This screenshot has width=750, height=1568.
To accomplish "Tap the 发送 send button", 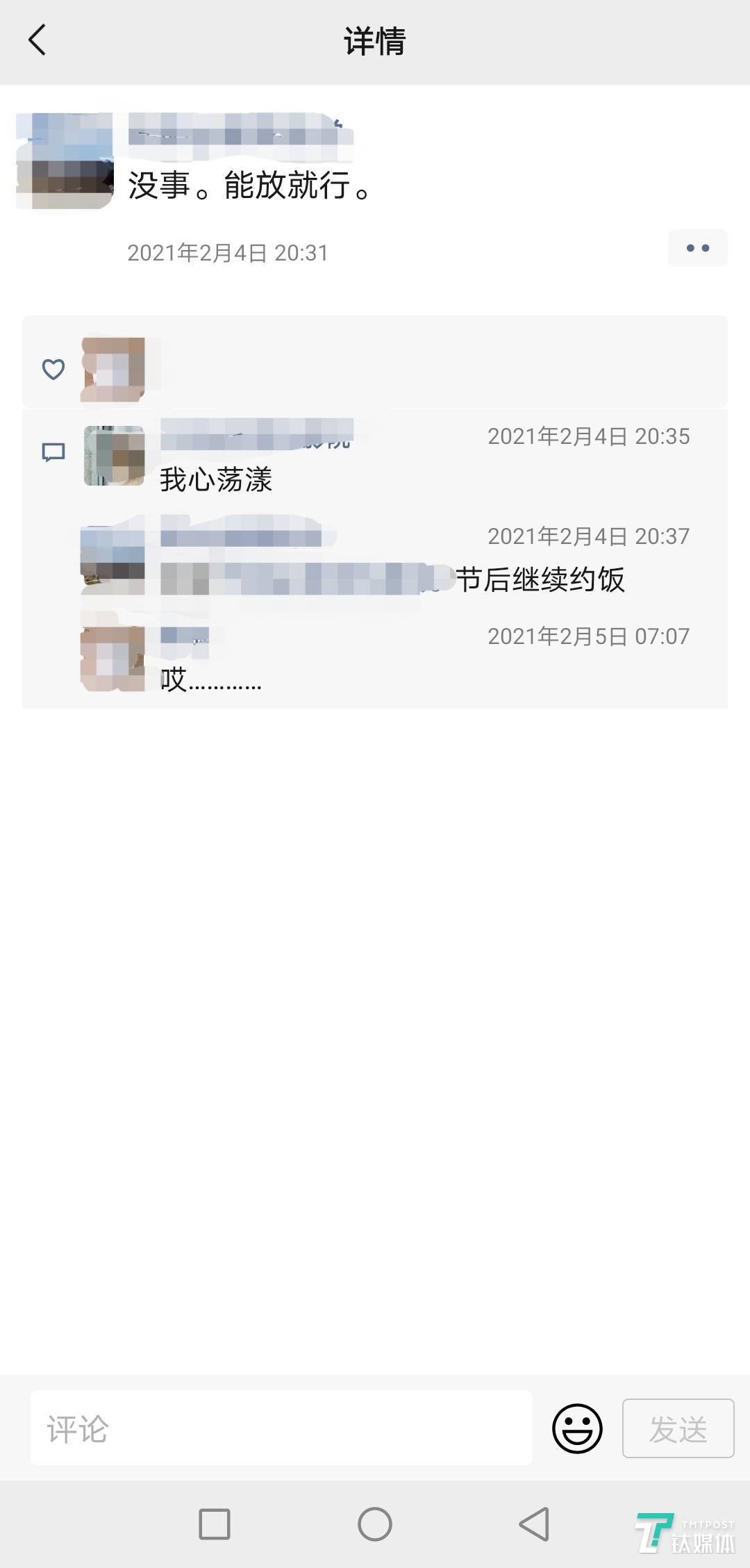I will tap(678, 1428).
